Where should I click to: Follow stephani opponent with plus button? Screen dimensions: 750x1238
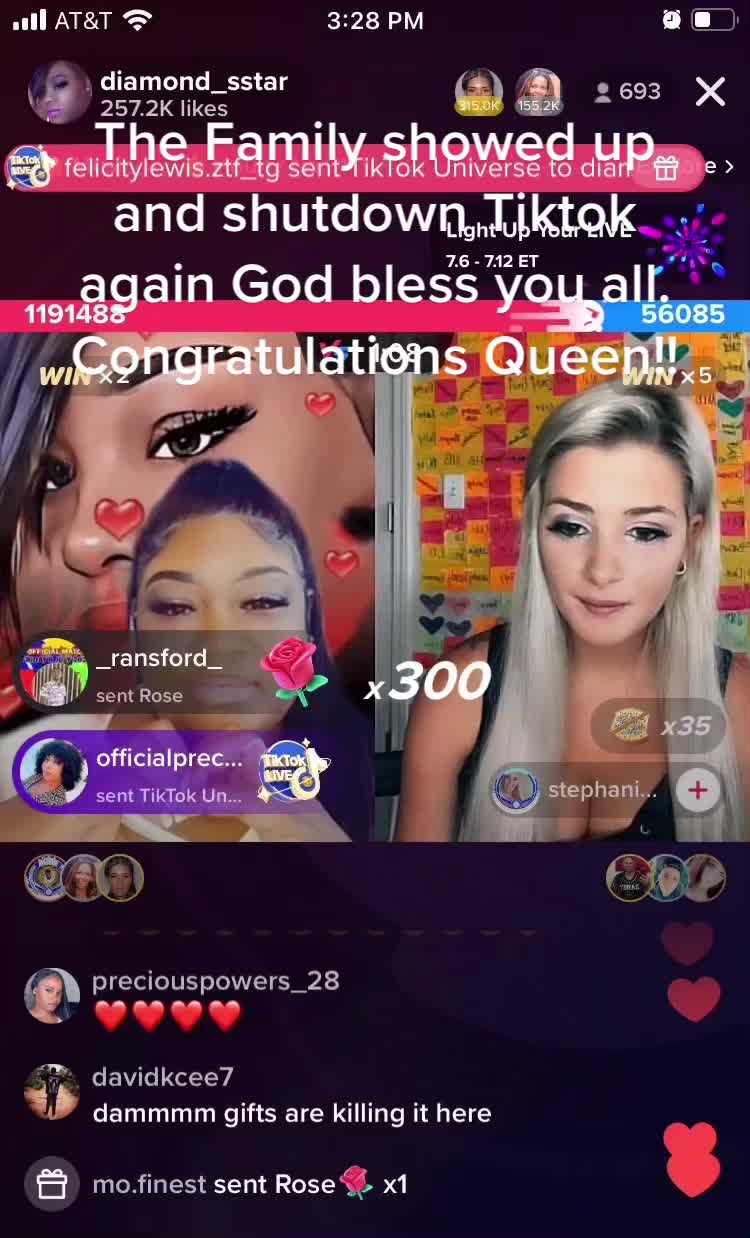(697, 790)
